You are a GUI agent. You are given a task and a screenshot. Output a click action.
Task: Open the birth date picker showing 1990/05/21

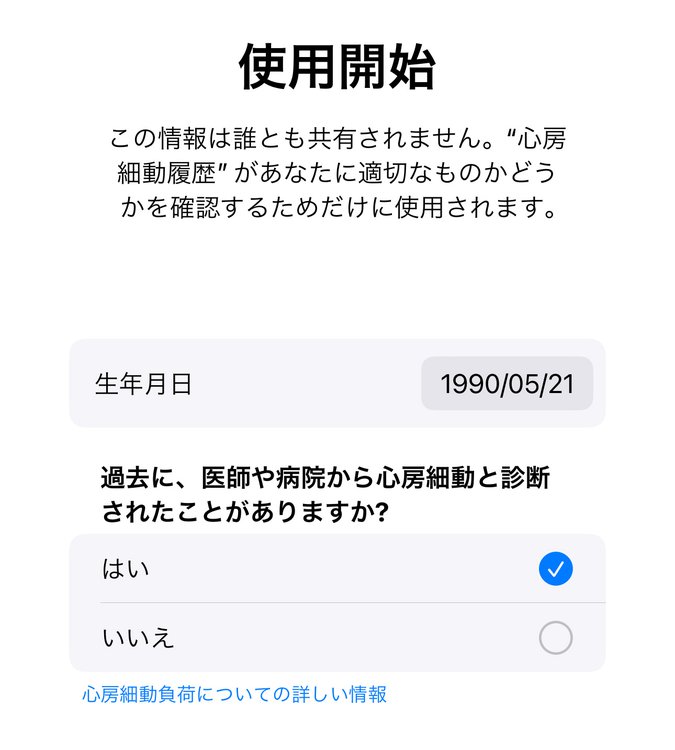507,384
